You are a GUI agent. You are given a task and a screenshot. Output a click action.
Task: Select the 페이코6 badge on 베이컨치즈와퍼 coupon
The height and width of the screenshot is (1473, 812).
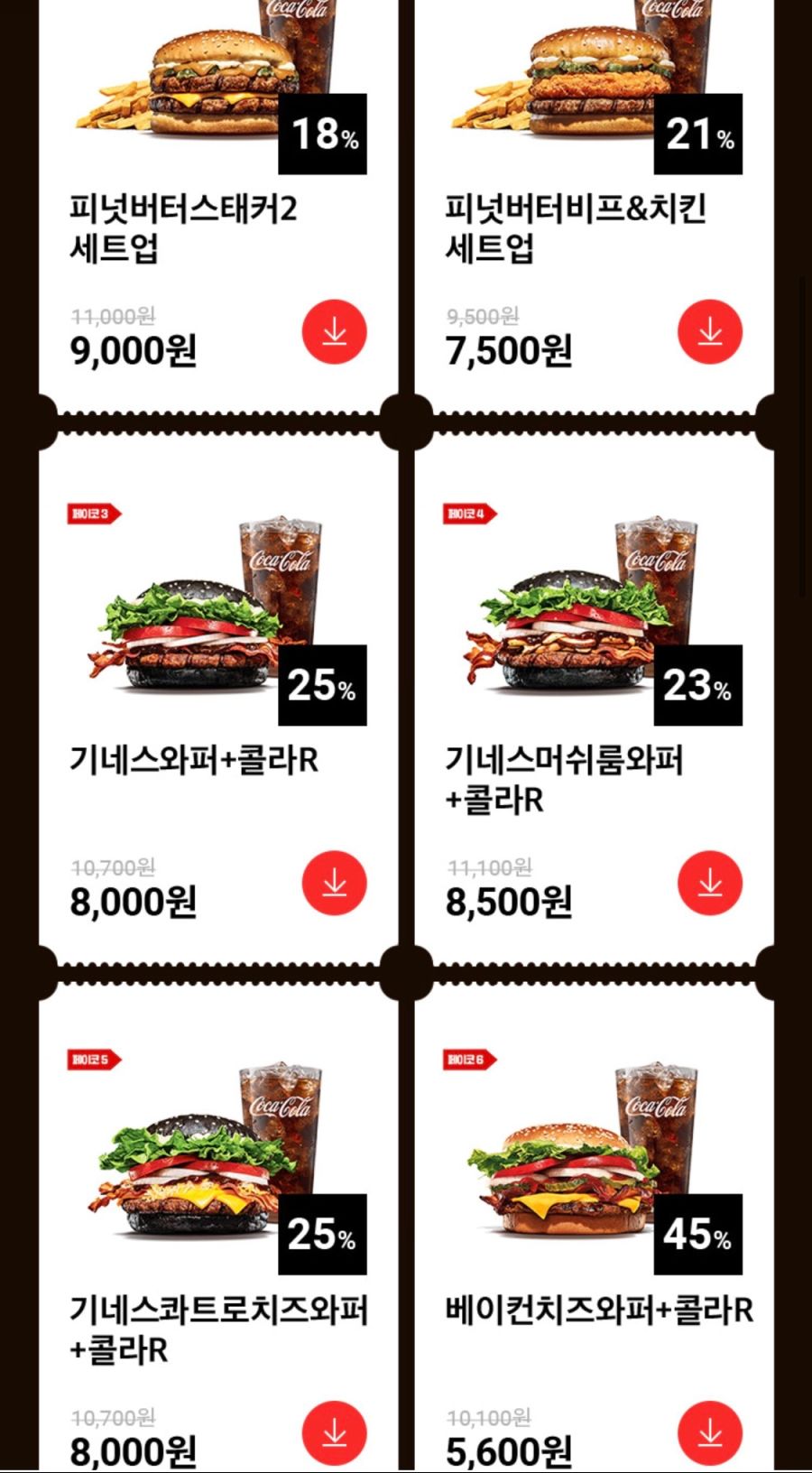tap(468, 1061)
